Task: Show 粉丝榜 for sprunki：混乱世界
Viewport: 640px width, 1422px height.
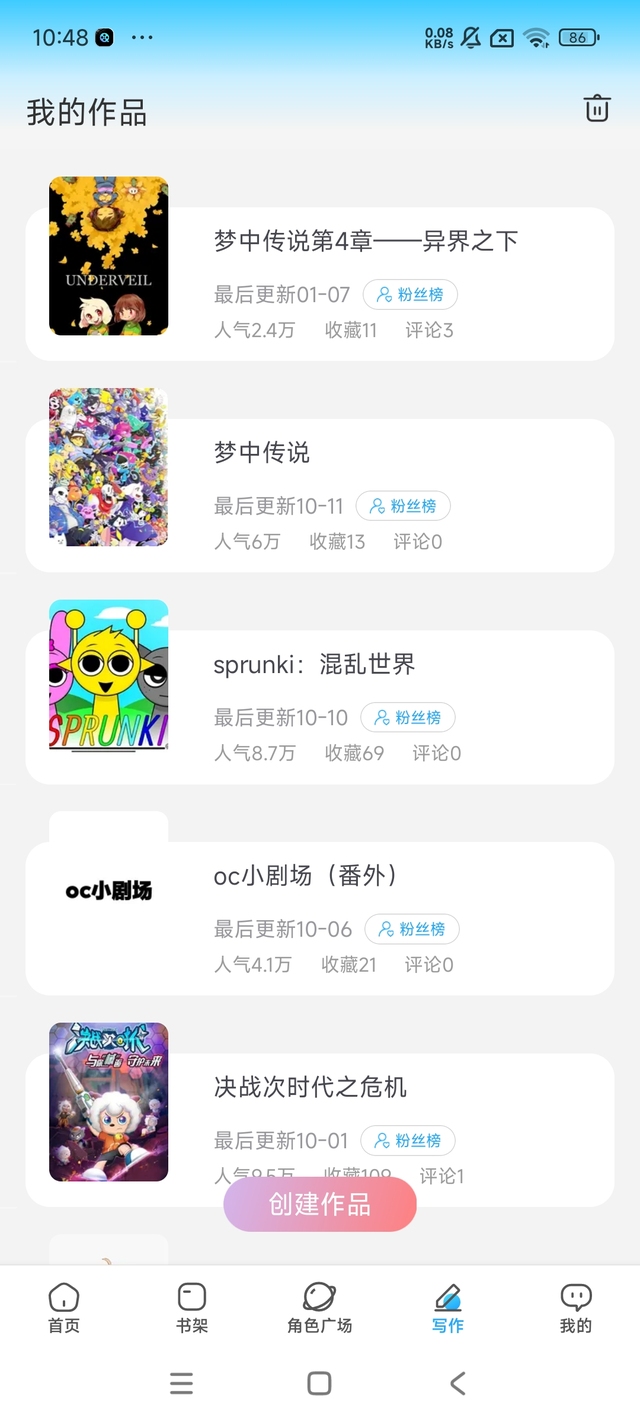Action: point(408,718)
